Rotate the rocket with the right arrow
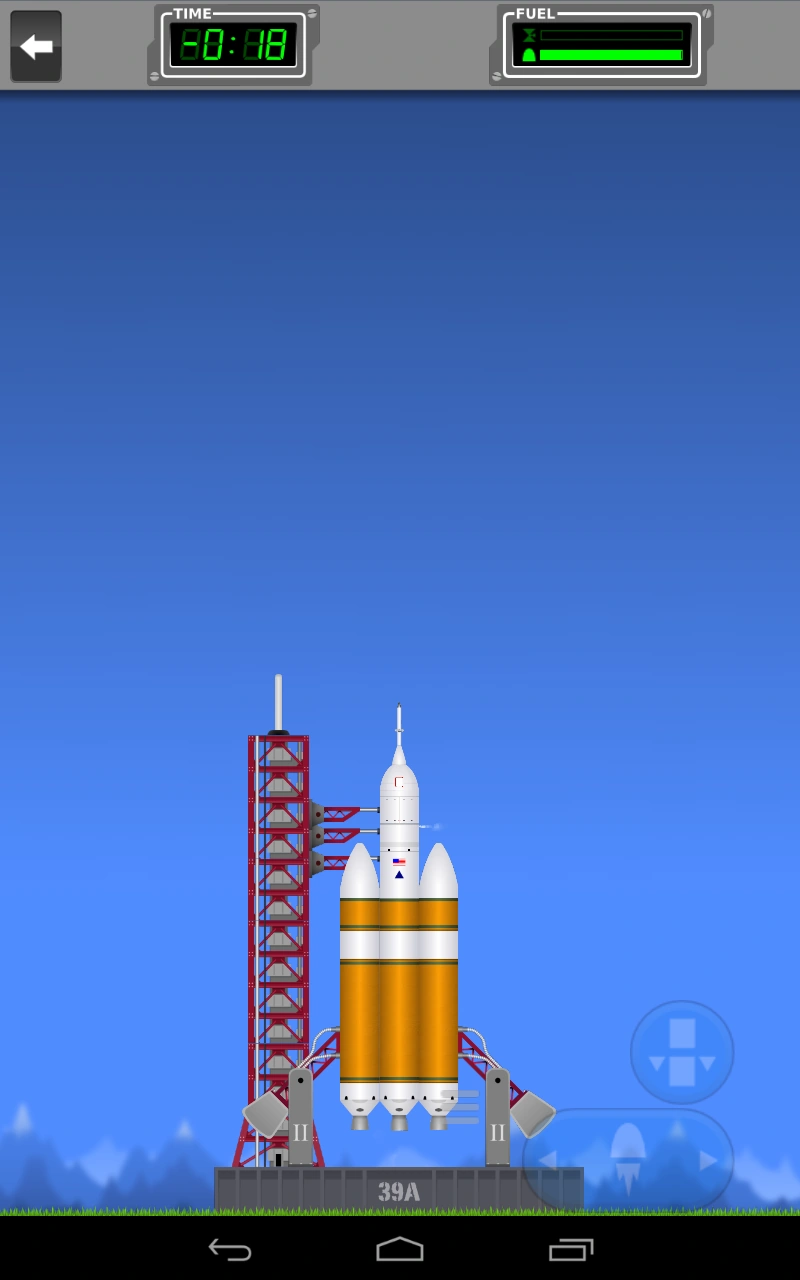This screenshot has height=1280, width=800. pos(708,1160)
